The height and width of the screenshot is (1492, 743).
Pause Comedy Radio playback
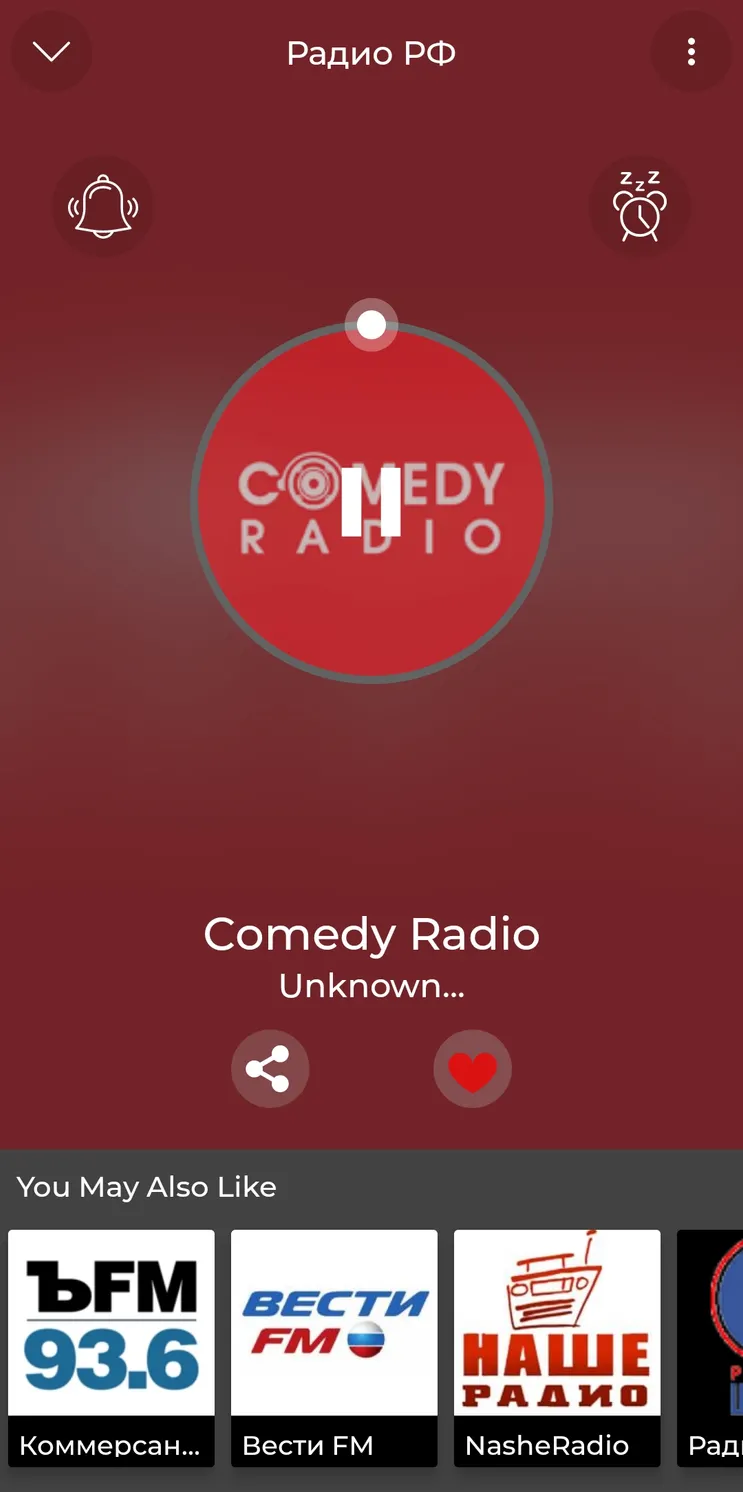tap(371, 503)
